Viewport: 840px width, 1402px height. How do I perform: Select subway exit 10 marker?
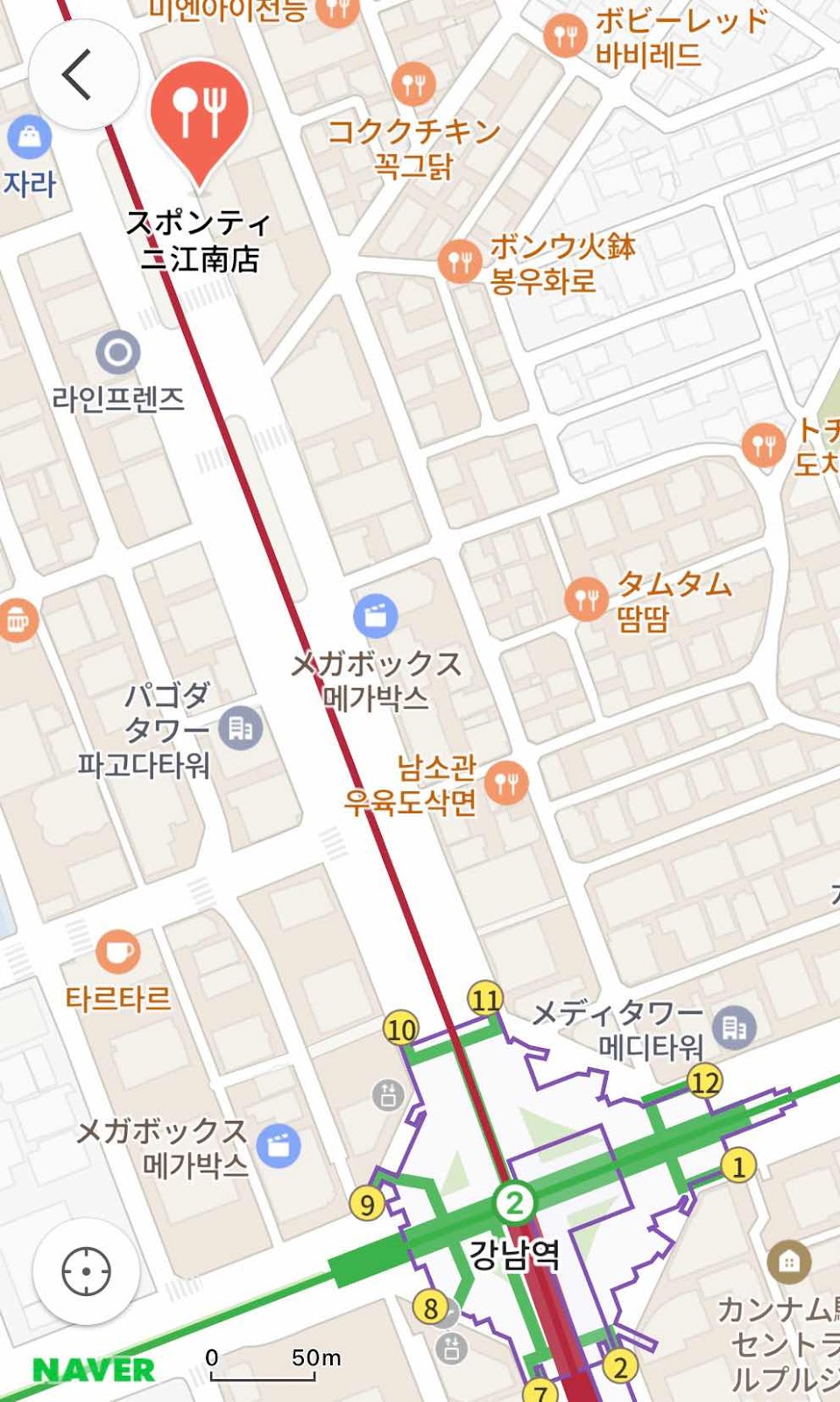coord(401,1029)
